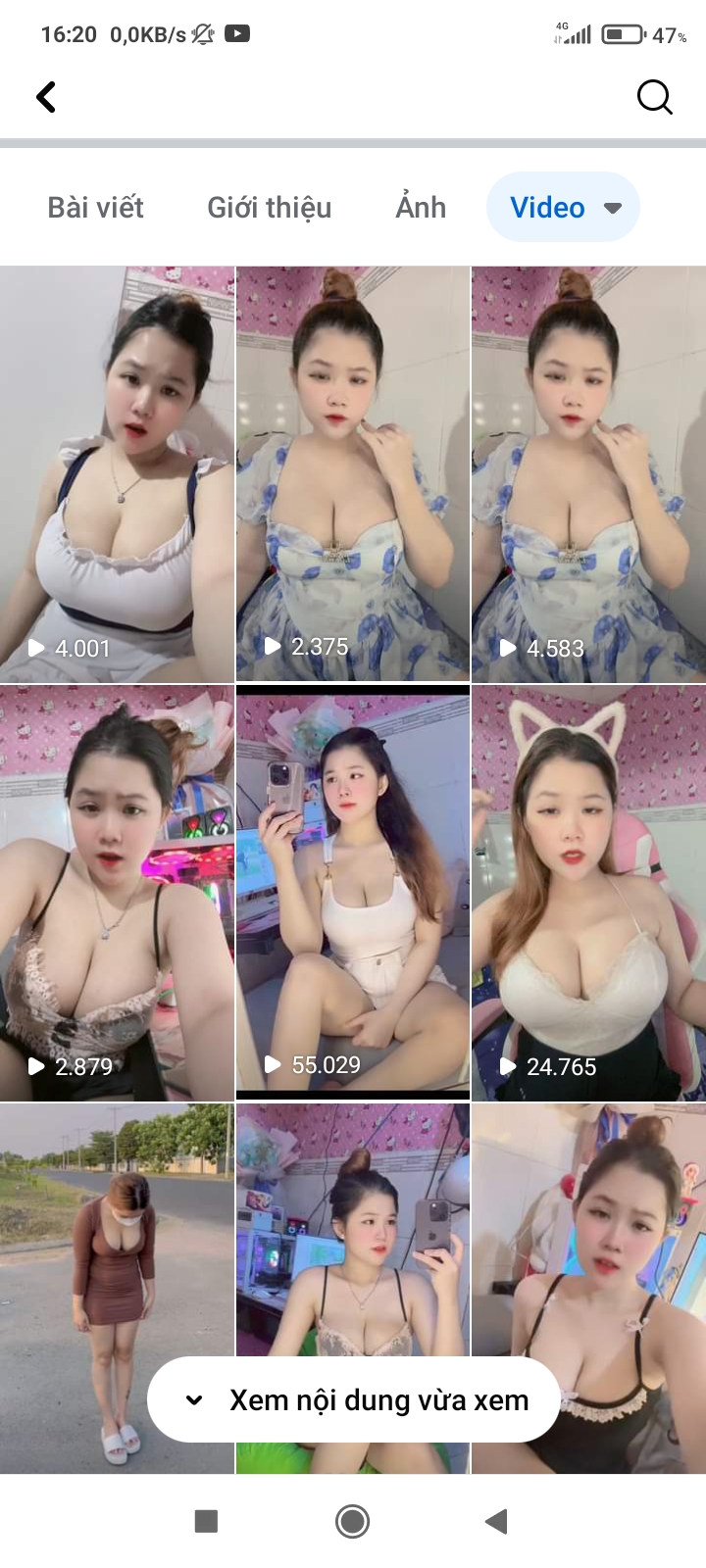706x1568 pixels.
Task: Go back using the top-left arrow
Action: tap(46, 97)
